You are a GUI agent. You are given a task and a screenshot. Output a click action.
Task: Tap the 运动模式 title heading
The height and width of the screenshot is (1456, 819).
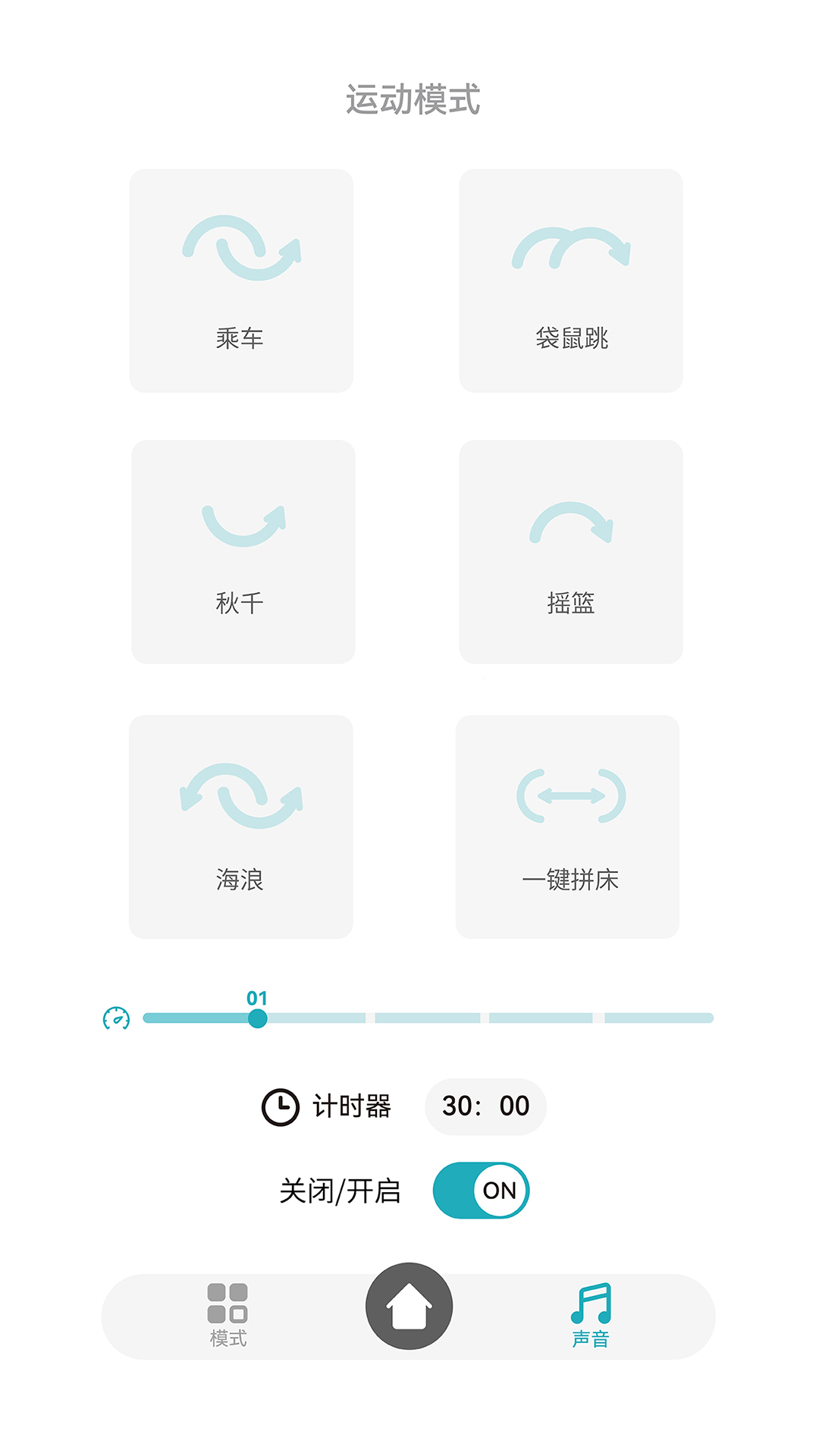coord(409,100)
